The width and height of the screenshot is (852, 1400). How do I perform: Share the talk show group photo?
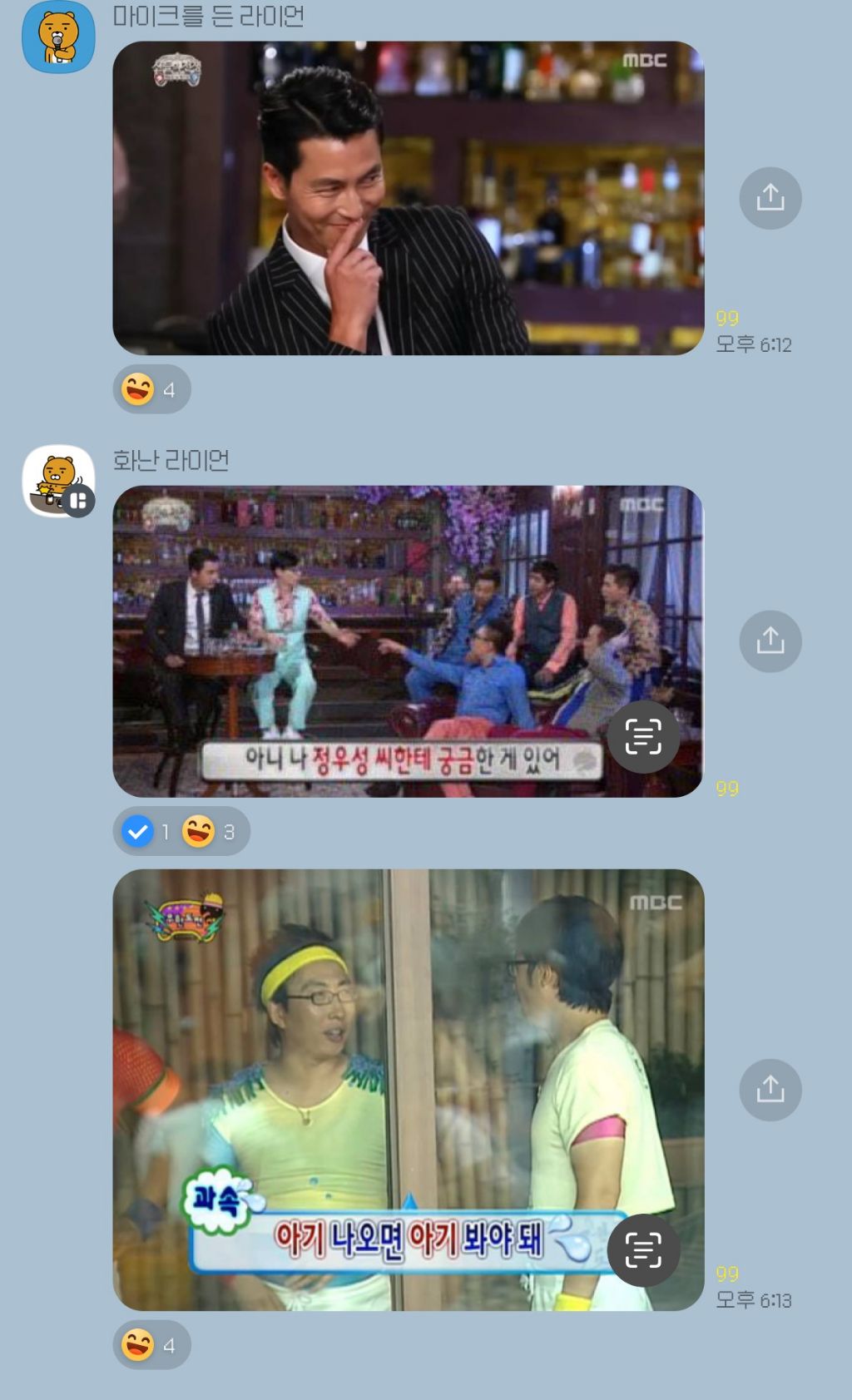pos(770,641)
